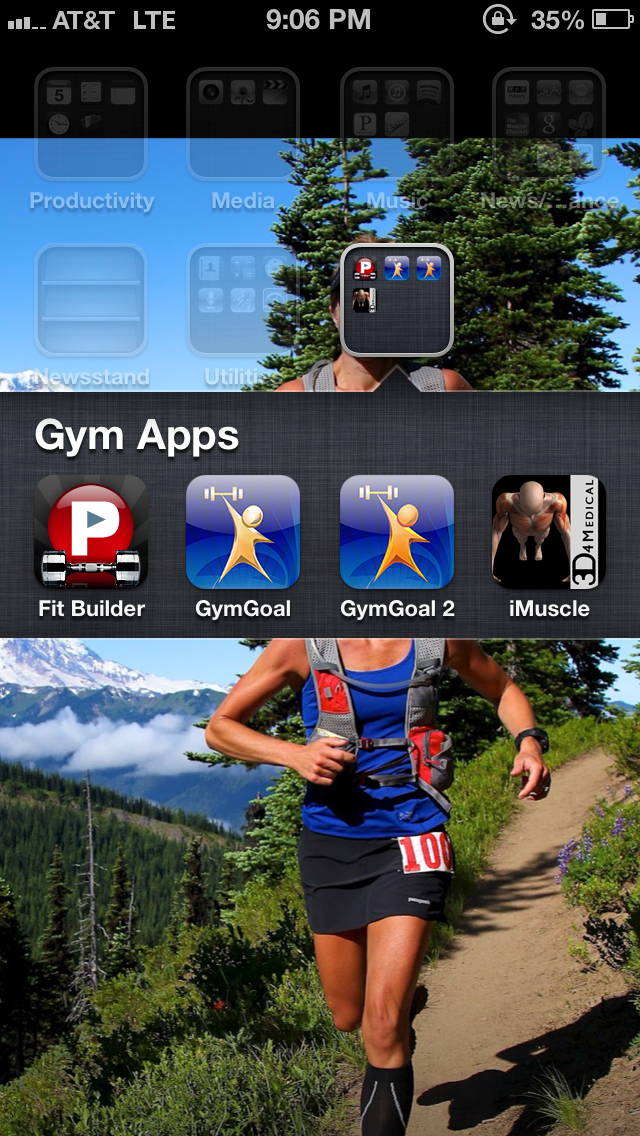This screenshot has height=1136, width=640.
Task: Open the GymGoal 2 app
Action: 397,532
